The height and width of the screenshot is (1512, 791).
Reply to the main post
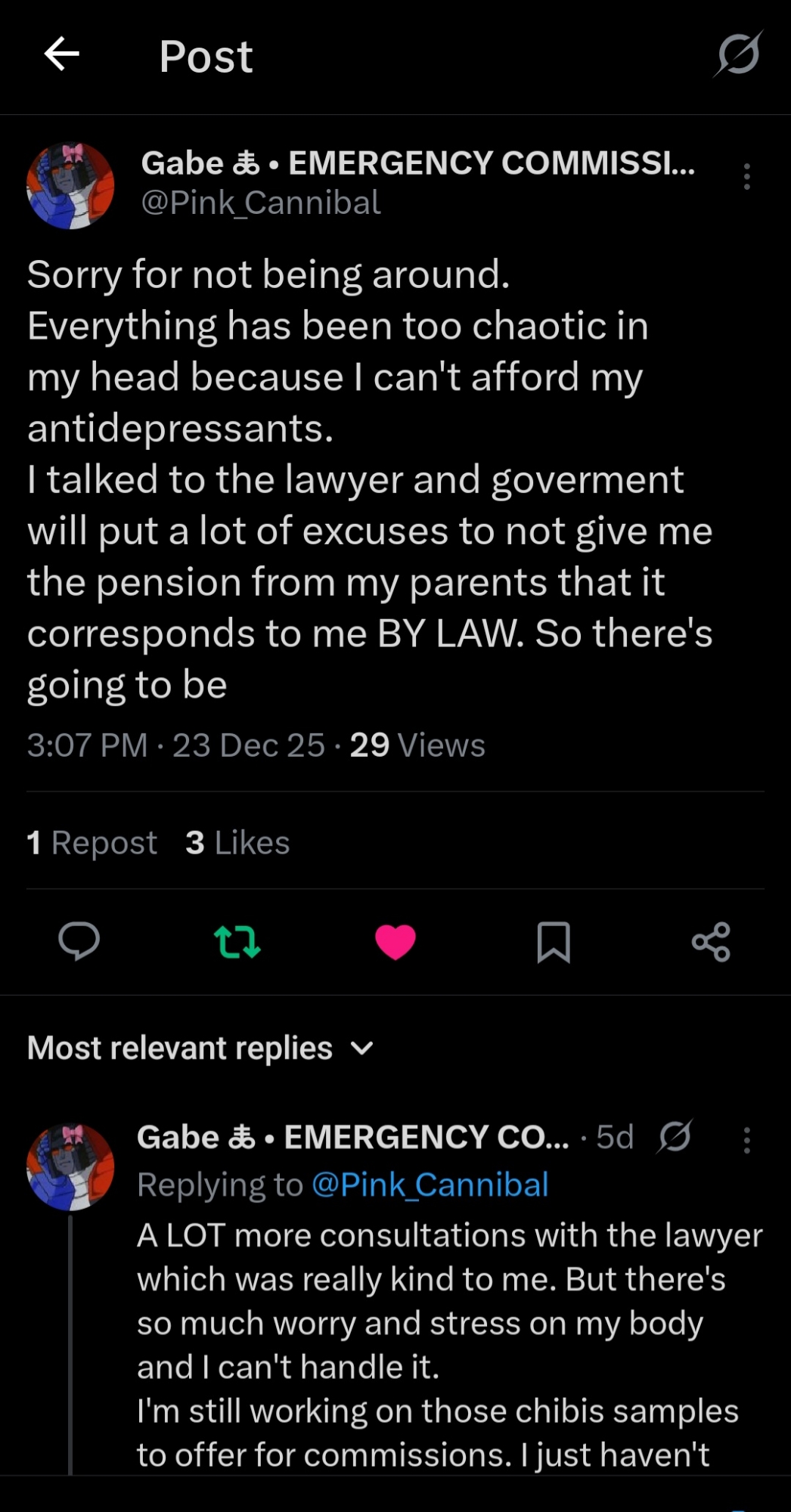[x=79, y=941]
